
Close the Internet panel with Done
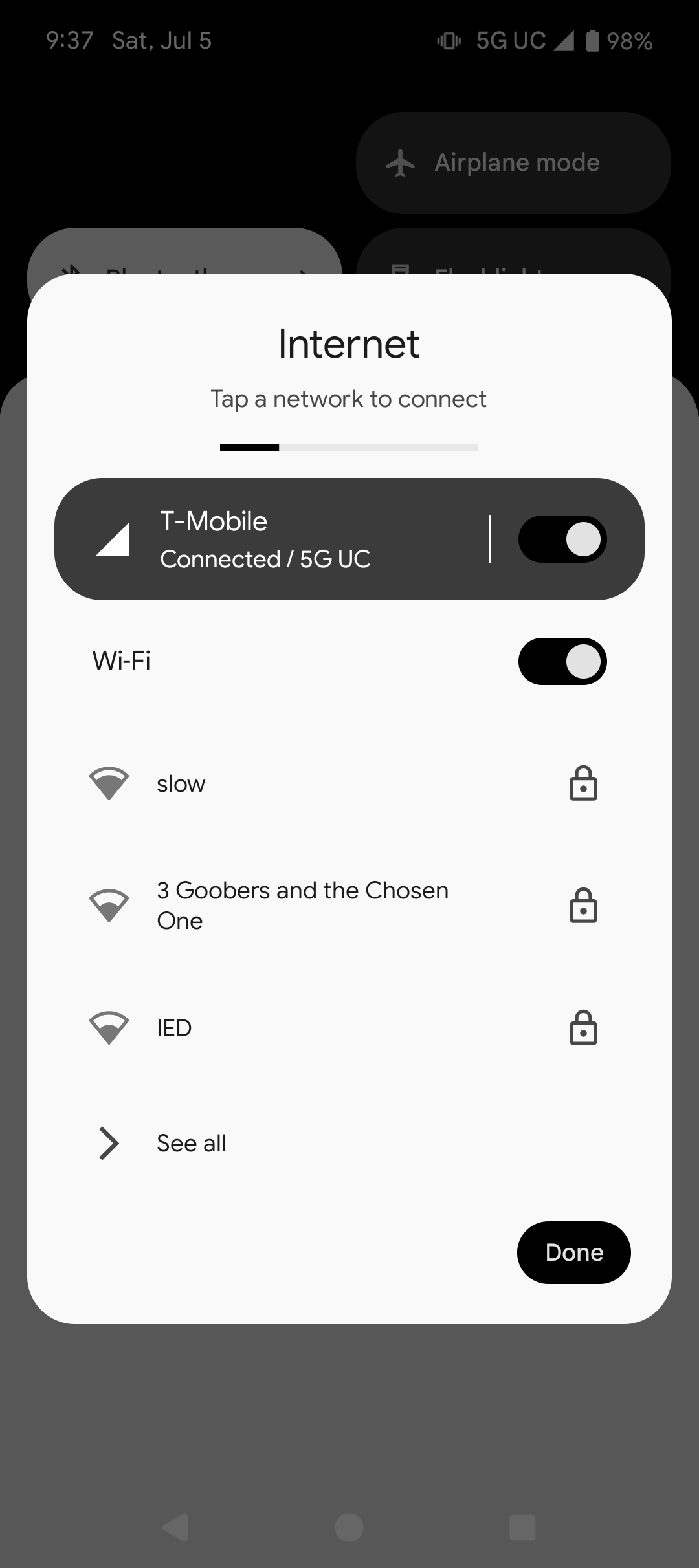pos(574,1252)
